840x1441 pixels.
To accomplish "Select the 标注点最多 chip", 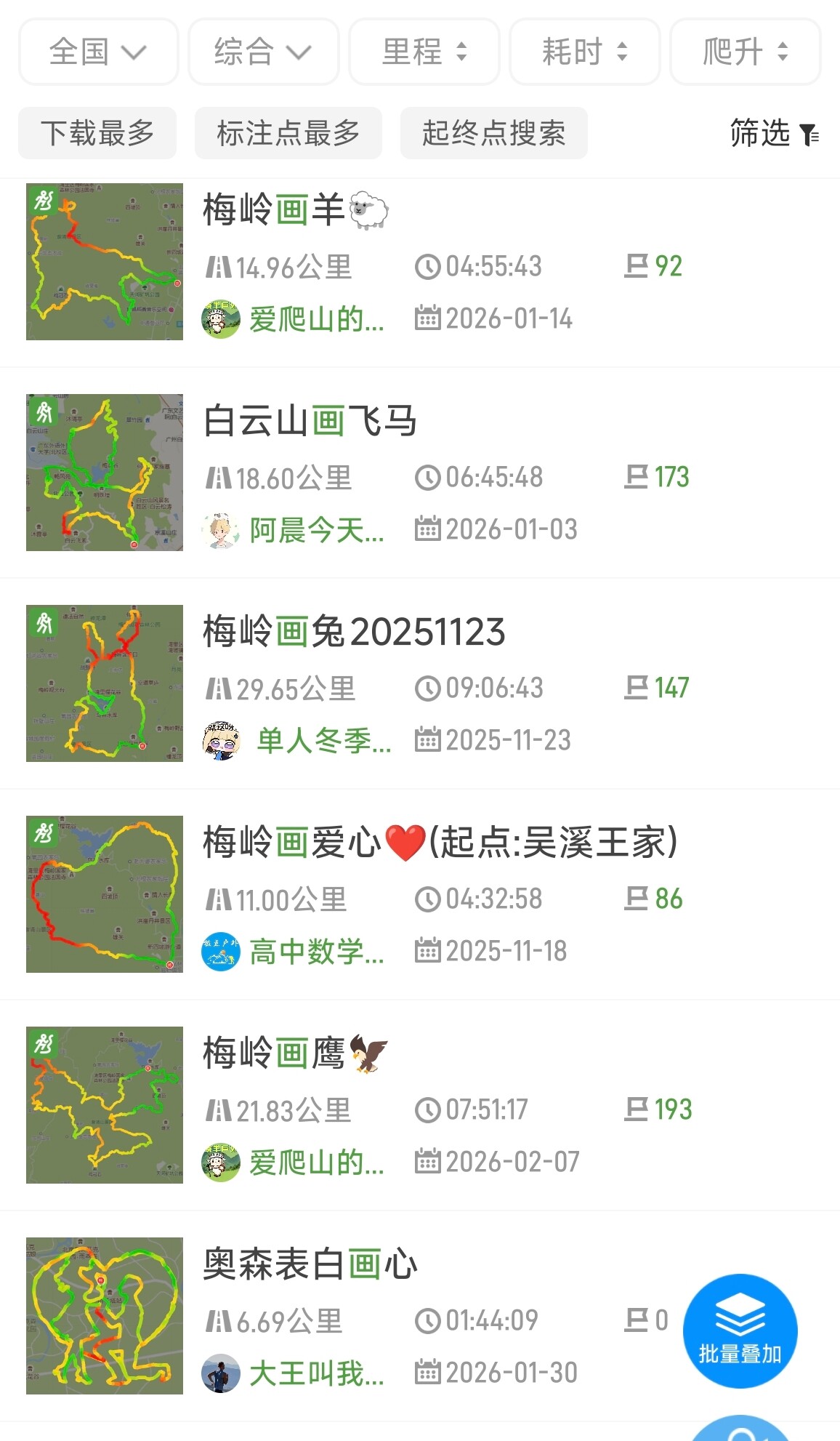I will (288, 133).
